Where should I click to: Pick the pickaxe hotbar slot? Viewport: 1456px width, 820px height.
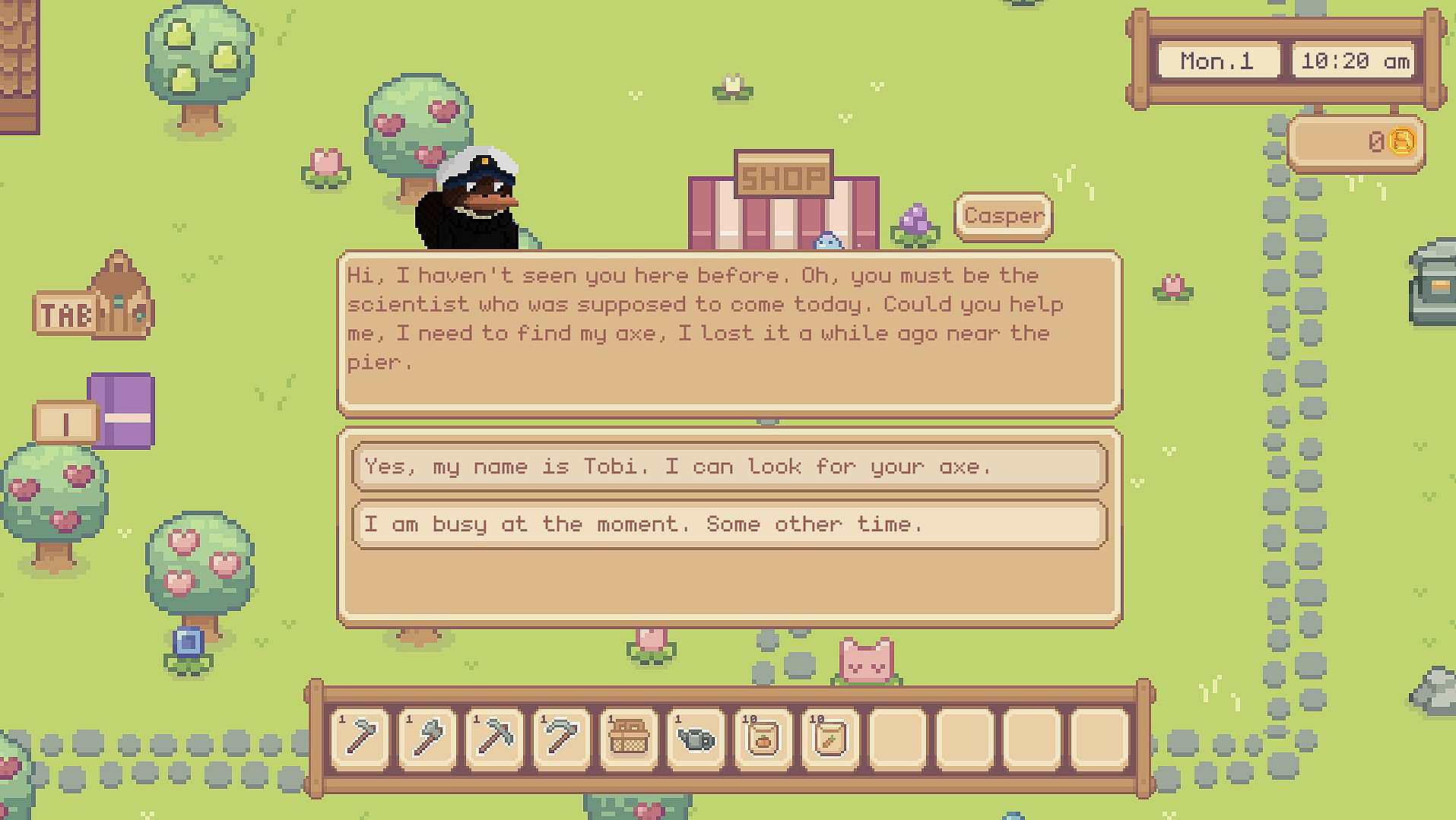(495, 738)
